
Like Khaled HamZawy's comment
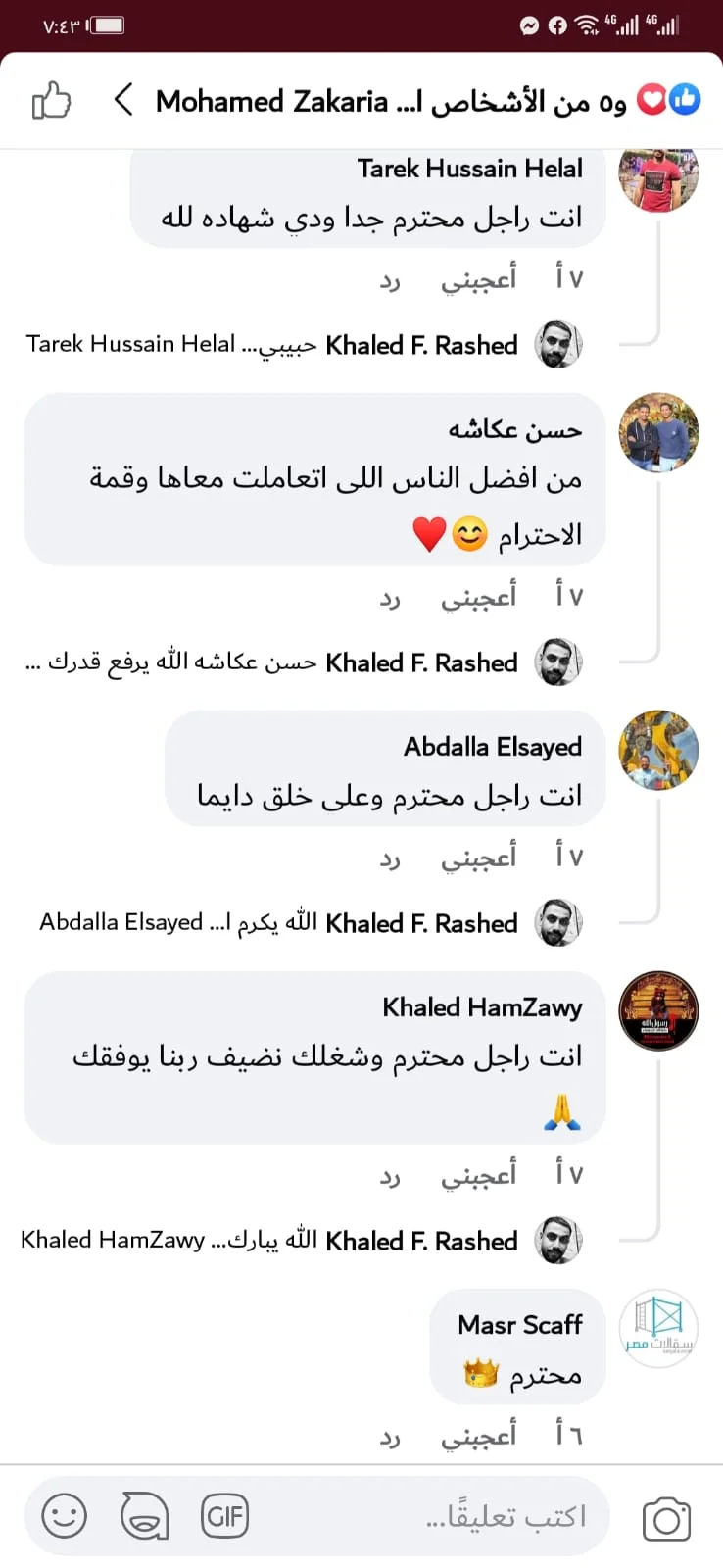(x=478, y=1175)
